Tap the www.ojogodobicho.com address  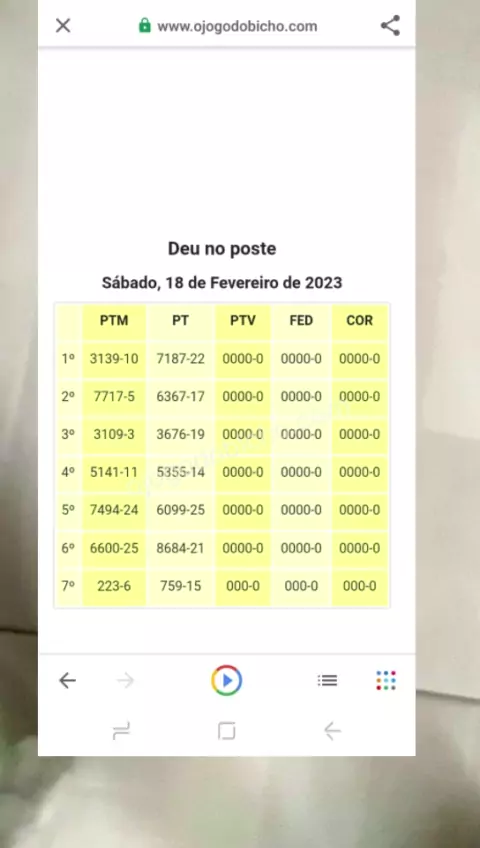coord(237,26)
